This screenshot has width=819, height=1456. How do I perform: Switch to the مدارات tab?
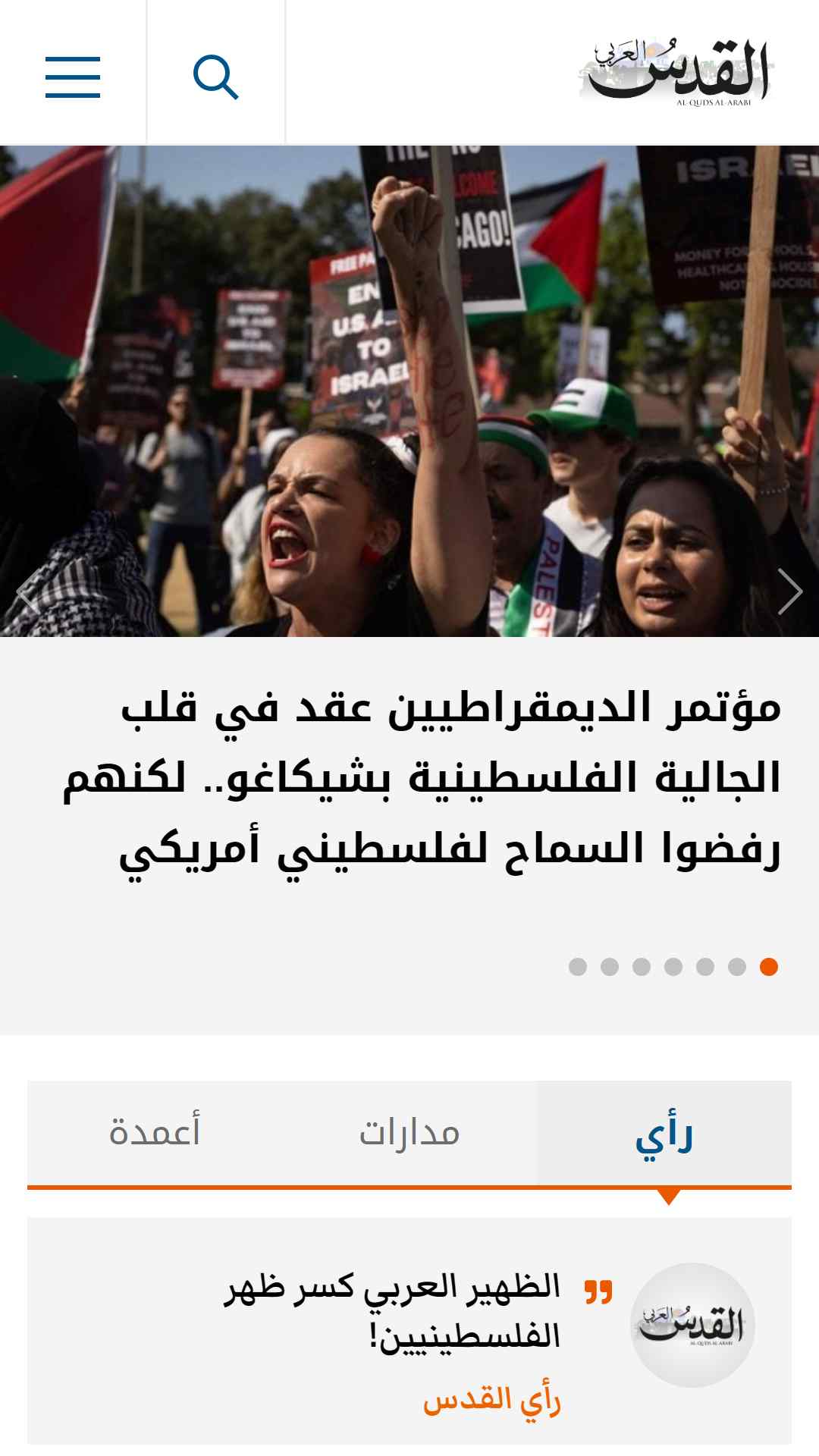(409, 1134)
